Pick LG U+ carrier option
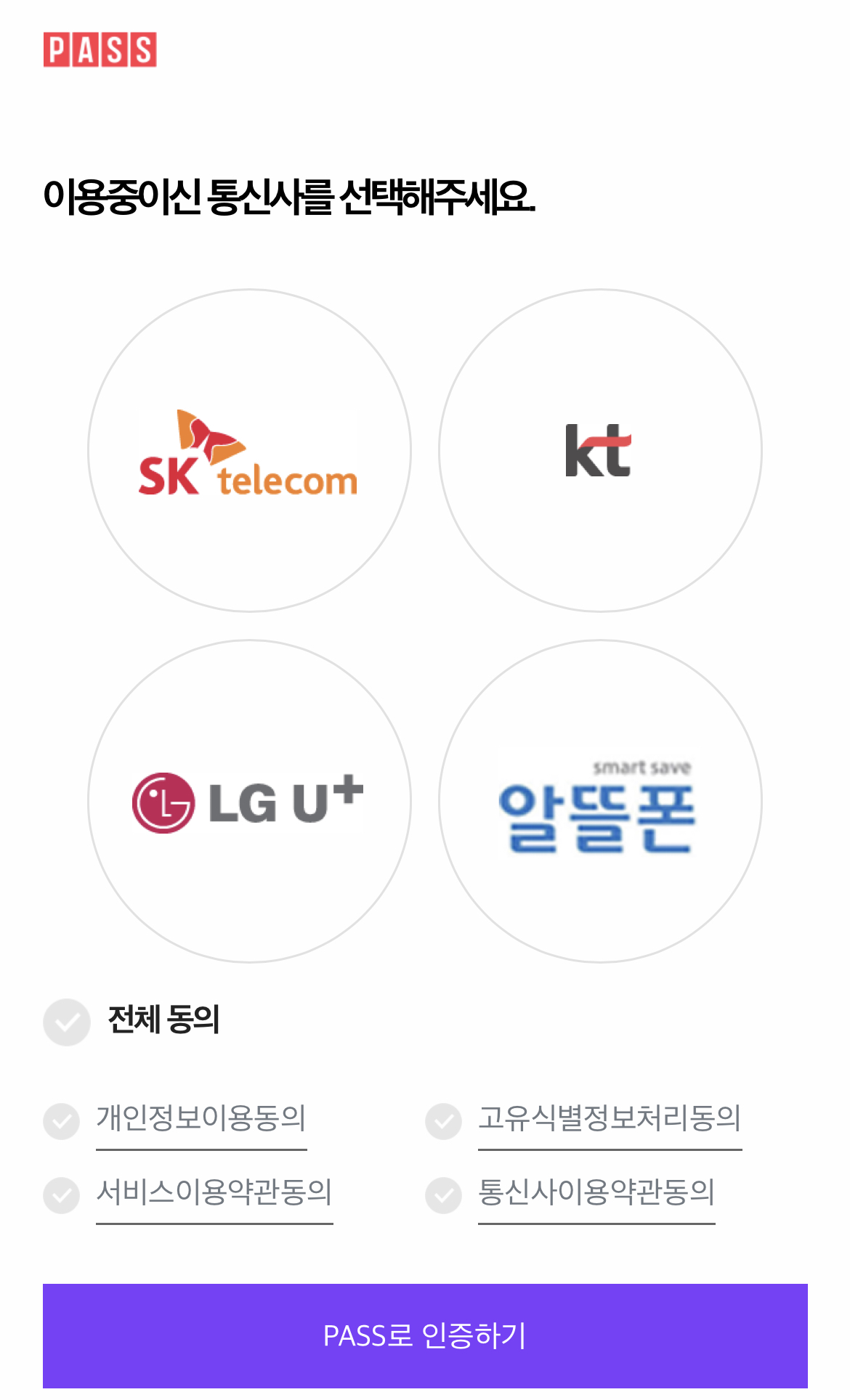The height and width of the screenshot is (1400, 850). (249, 802)
